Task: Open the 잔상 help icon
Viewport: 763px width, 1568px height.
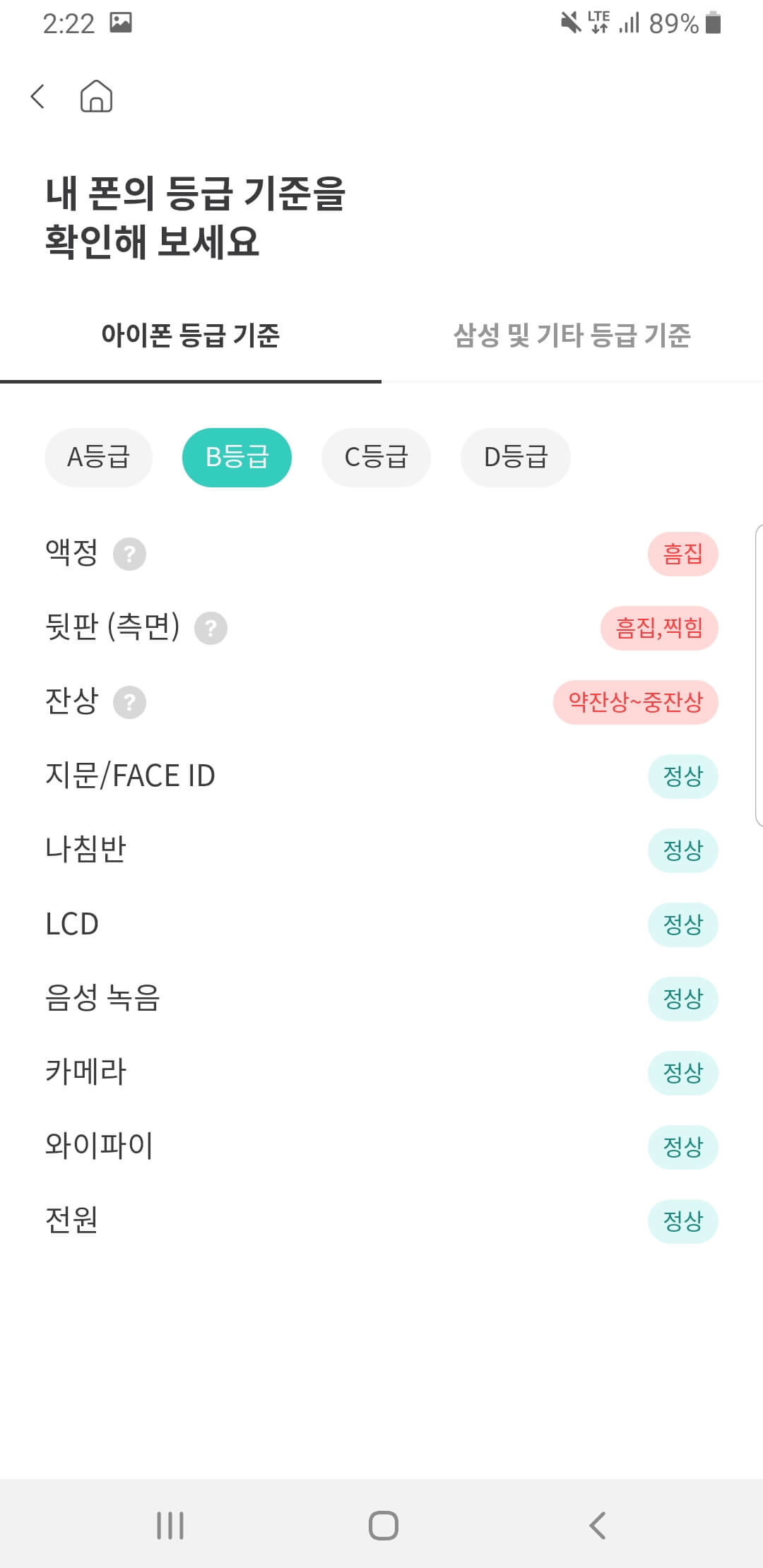Action: click(131, 702)
